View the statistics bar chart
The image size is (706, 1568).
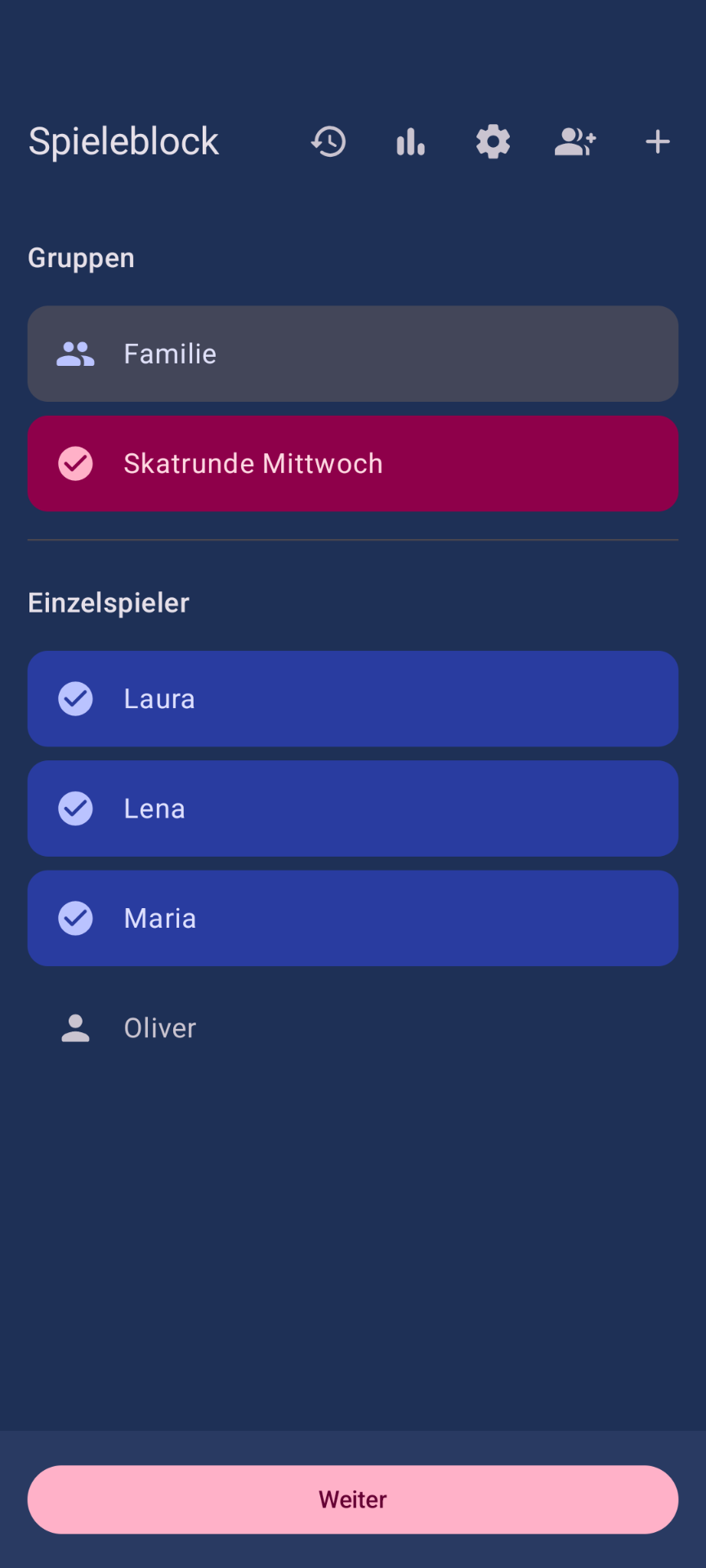point(411,142)
